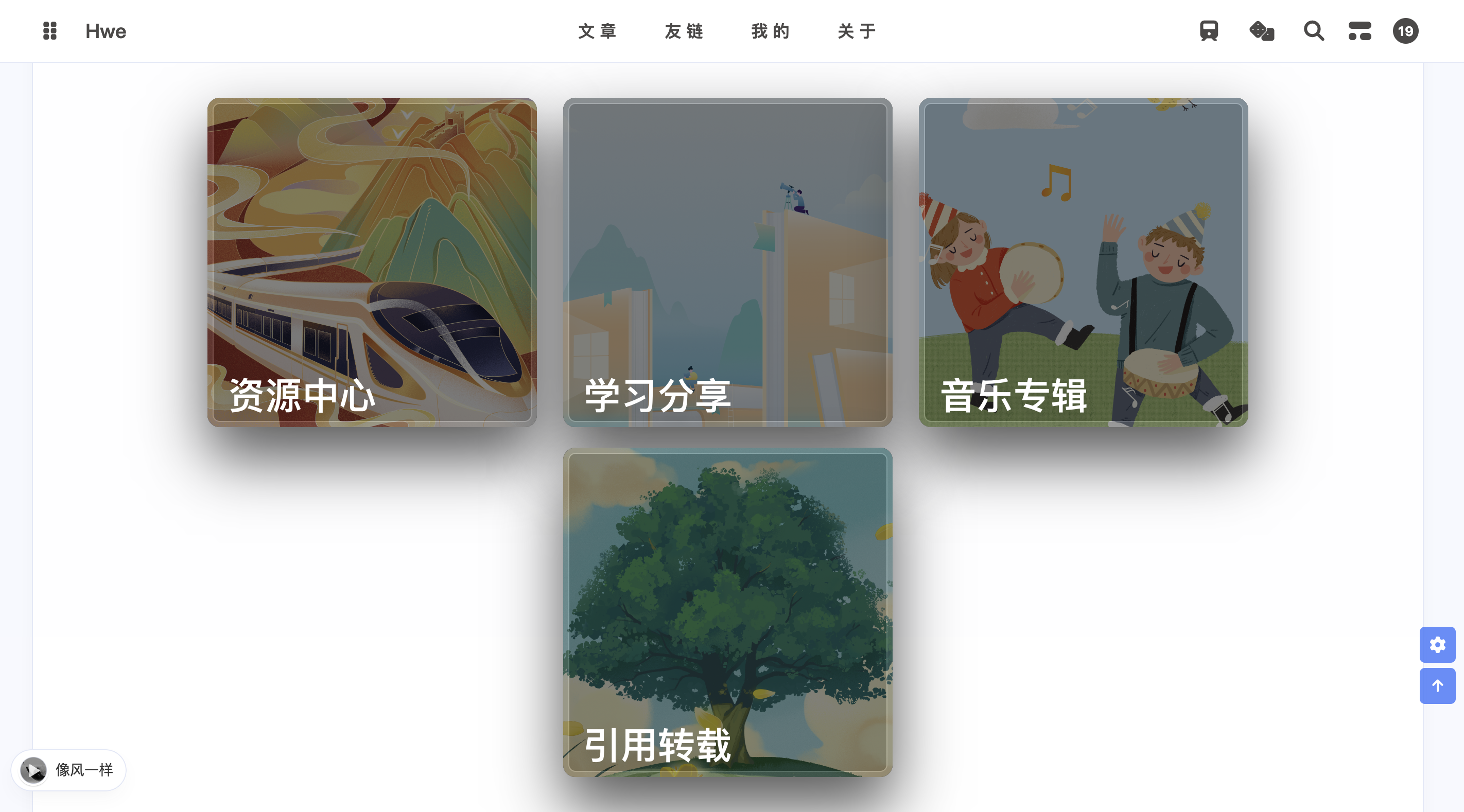Open the 引用转载 category card
1464x812 pixels.
tap(727, 612)
